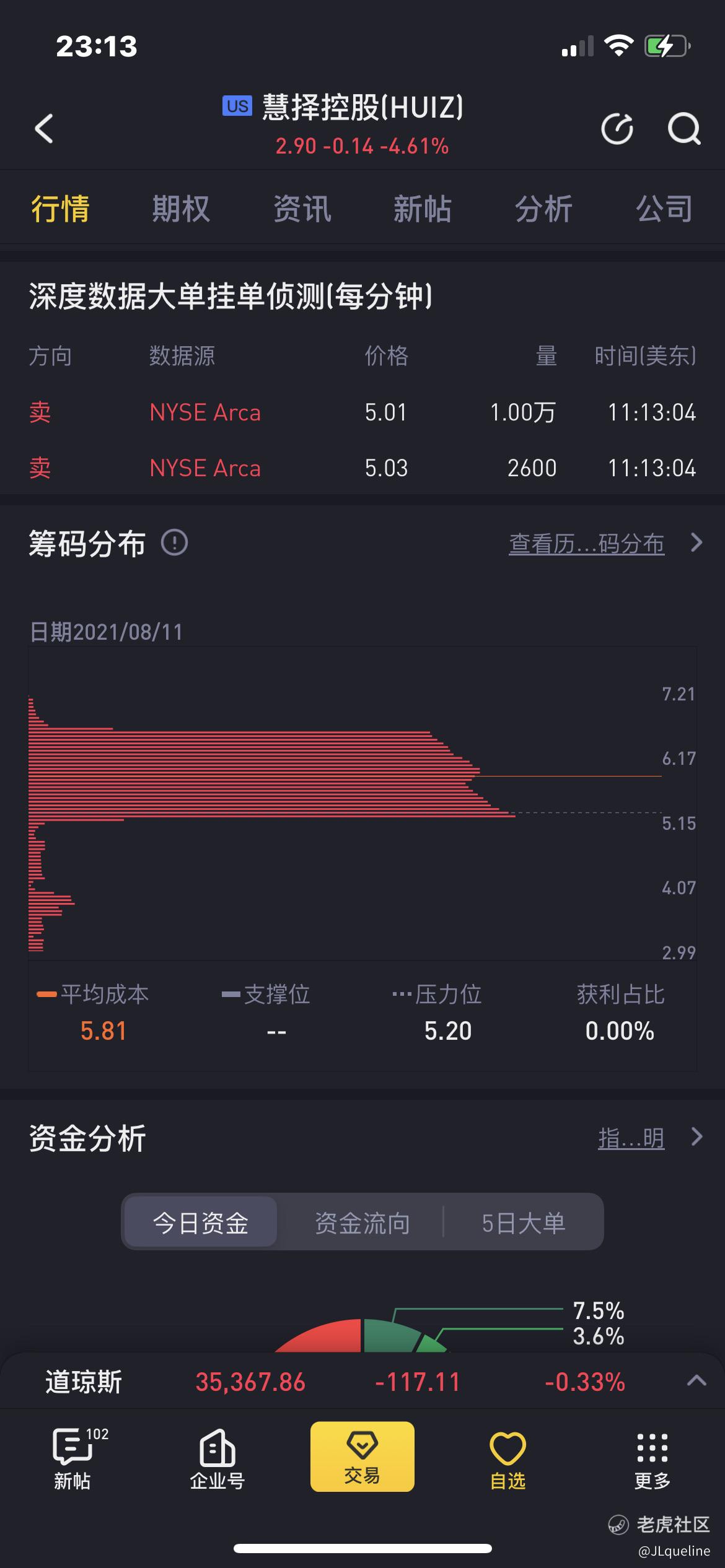725x1568 pixels.
Task: Switch to the 期权 tab
Action: (x=181, y=208)
